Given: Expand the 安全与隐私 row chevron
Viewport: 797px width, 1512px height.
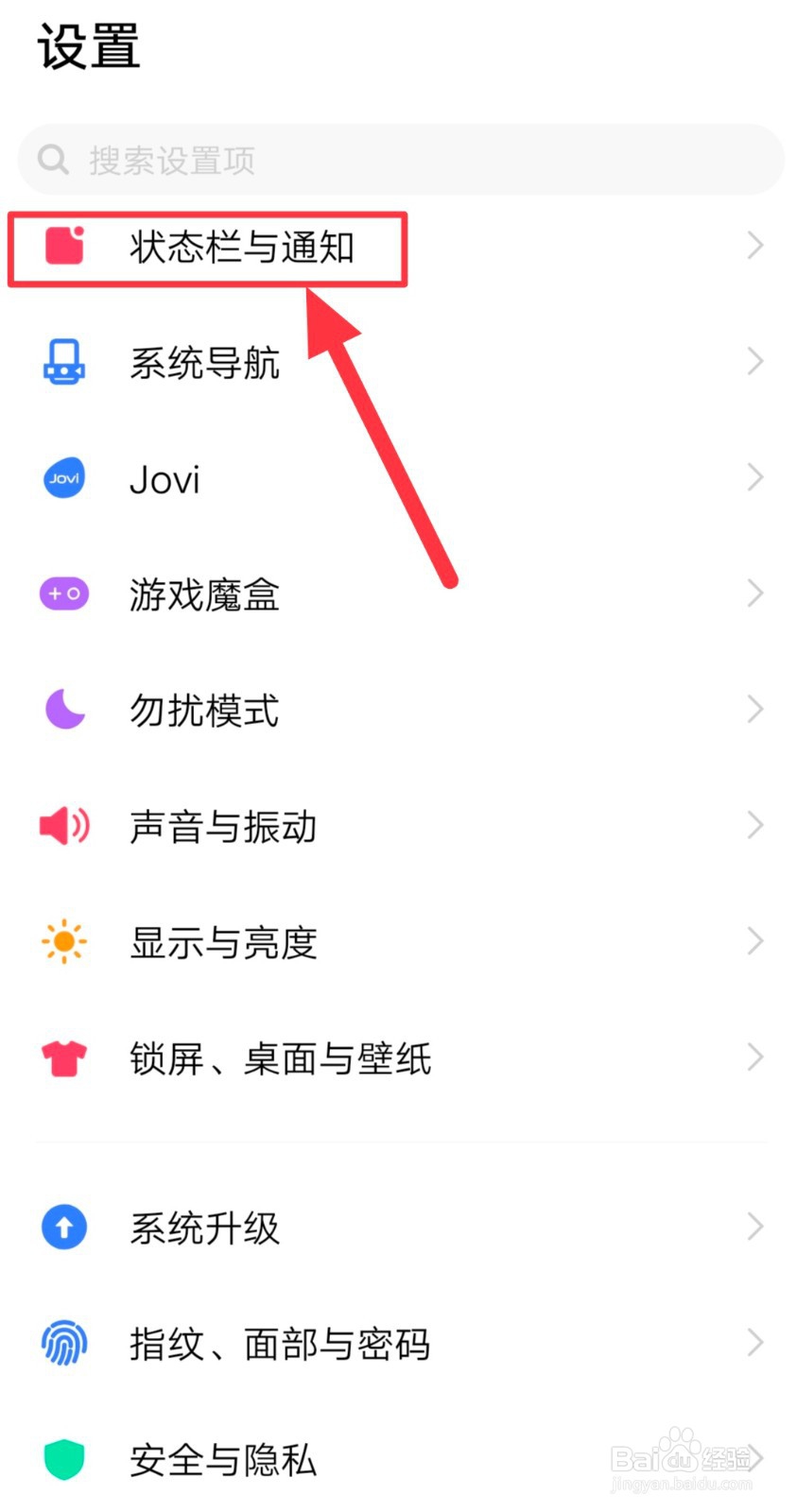Looking at the screenshot, I should [x=754, y=1456].
